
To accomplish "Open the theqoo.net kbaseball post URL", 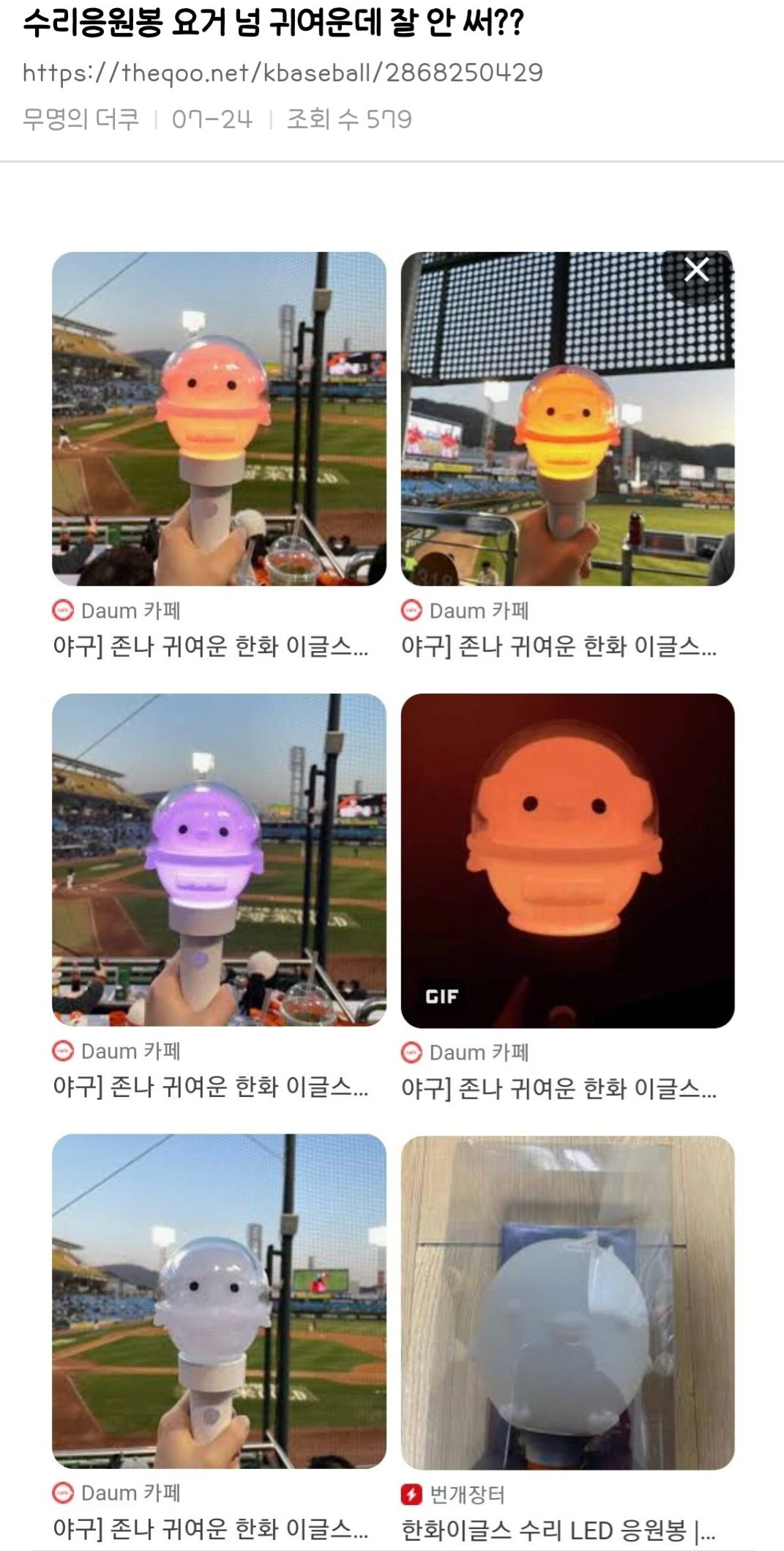I will click(x=283, y=73).
